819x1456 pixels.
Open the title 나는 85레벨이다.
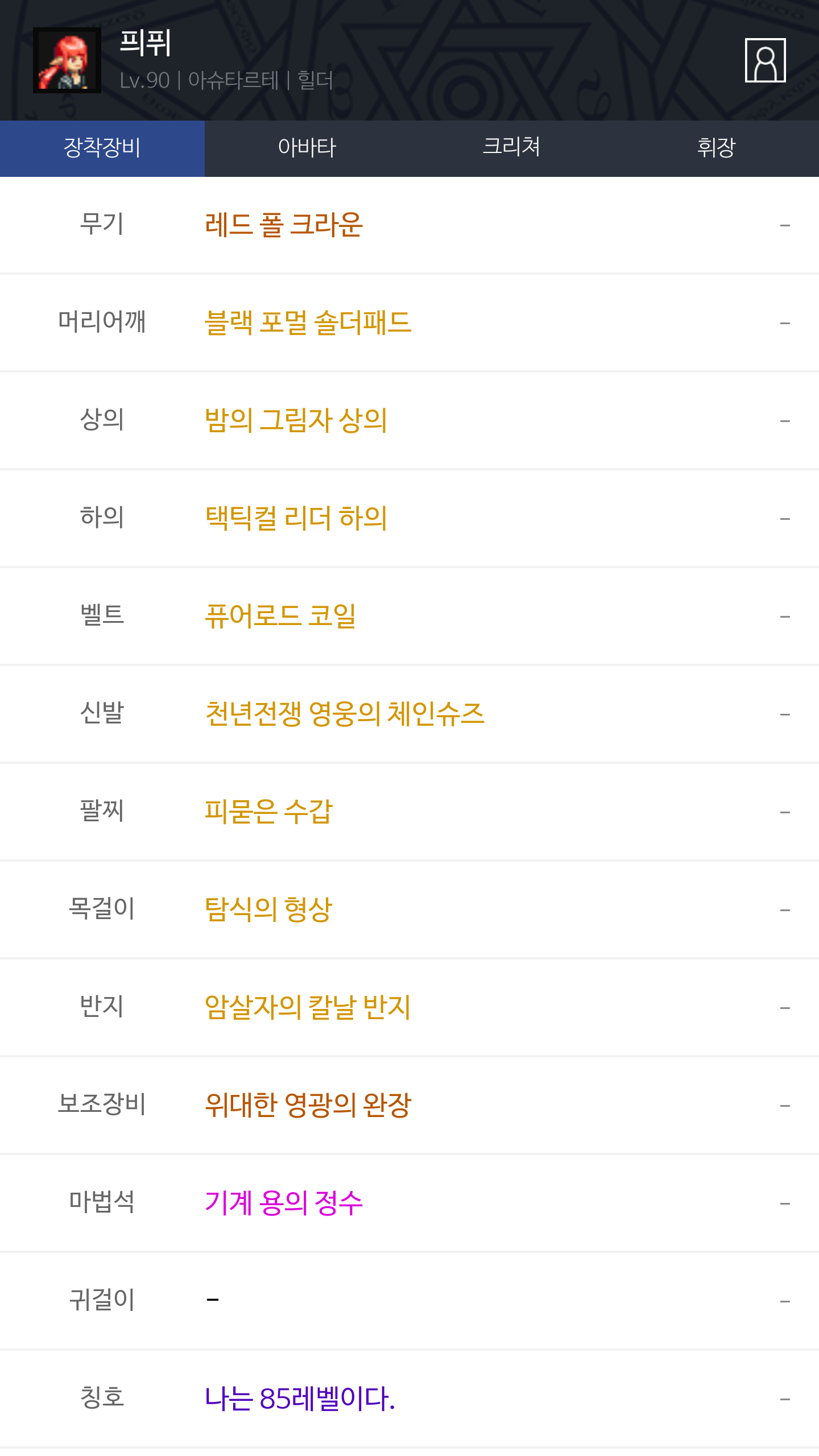pos(300,1399)
